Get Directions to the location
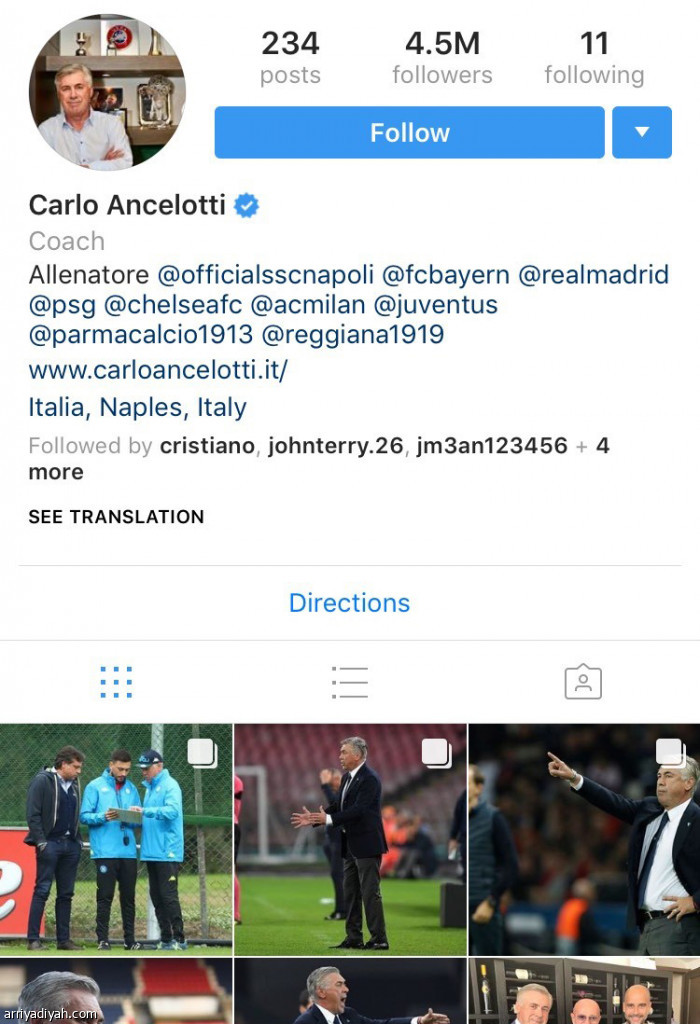This screenshot has height=1024, width=700. click(x=349, y=603)
